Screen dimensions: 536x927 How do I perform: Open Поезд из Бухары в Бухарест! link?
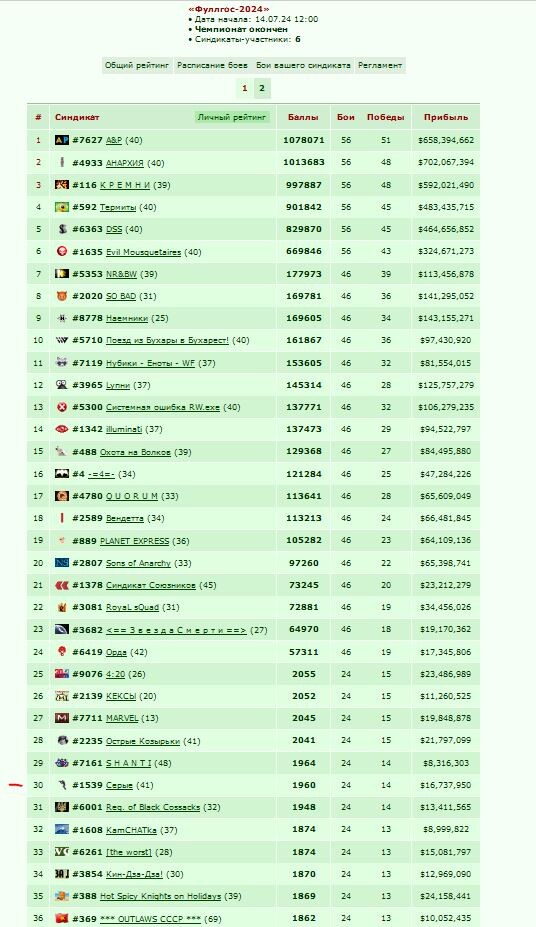[x=167, y=340]
